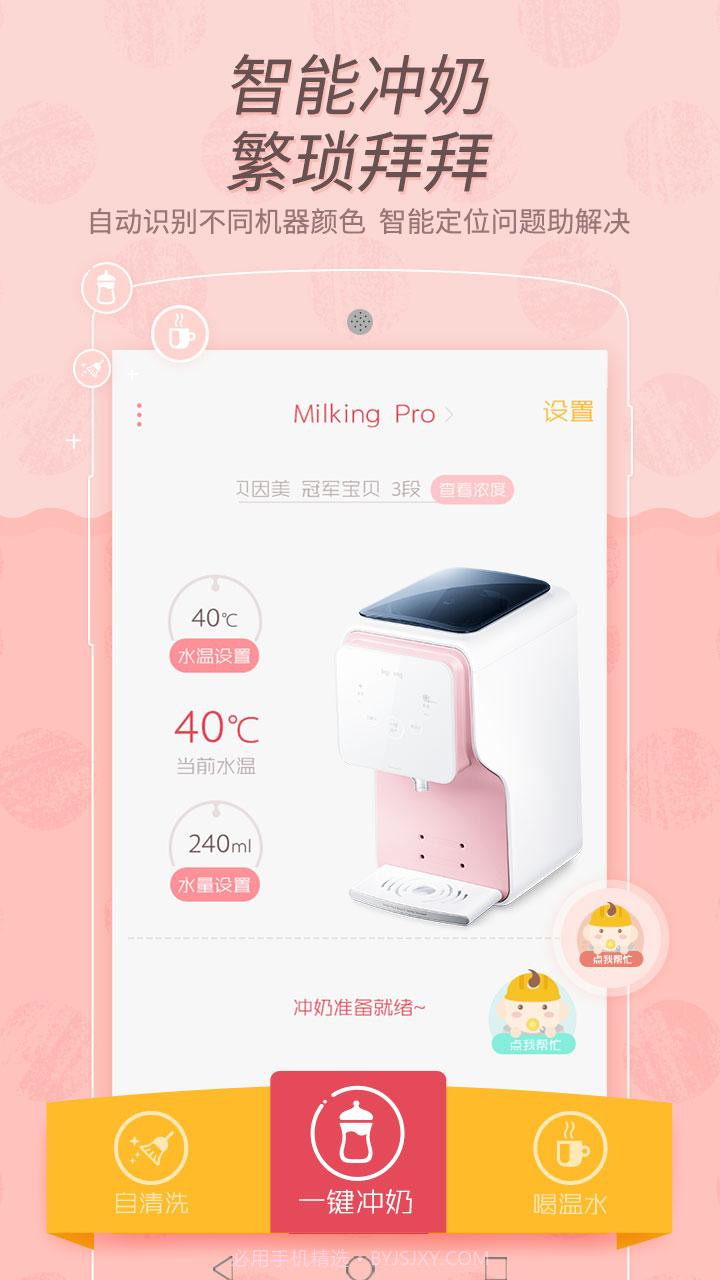Open the vertical three-dot menu
720x1280 pixels.
pyautogui.click(x=140, y=413)
